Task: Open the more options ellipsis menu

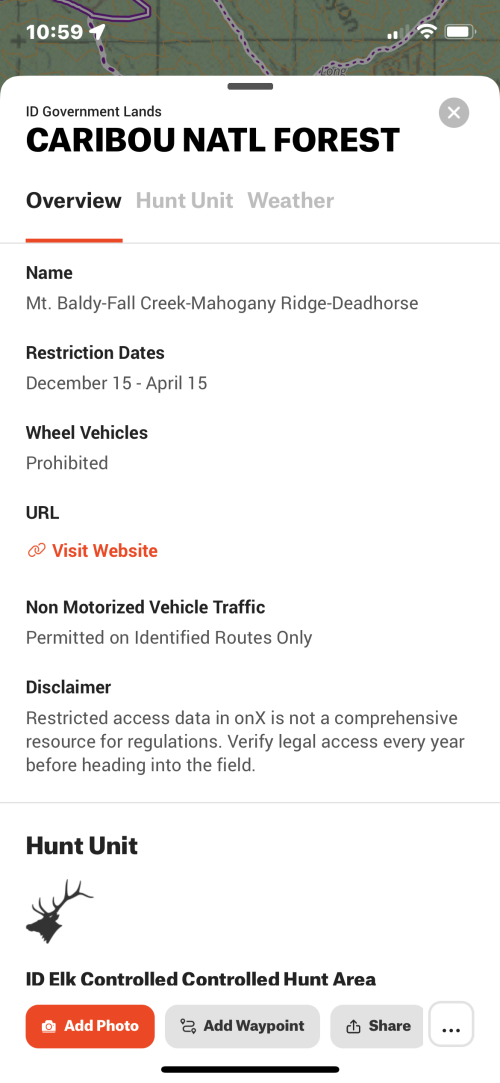Action: pyautogui.click(x=451, y=1024)
